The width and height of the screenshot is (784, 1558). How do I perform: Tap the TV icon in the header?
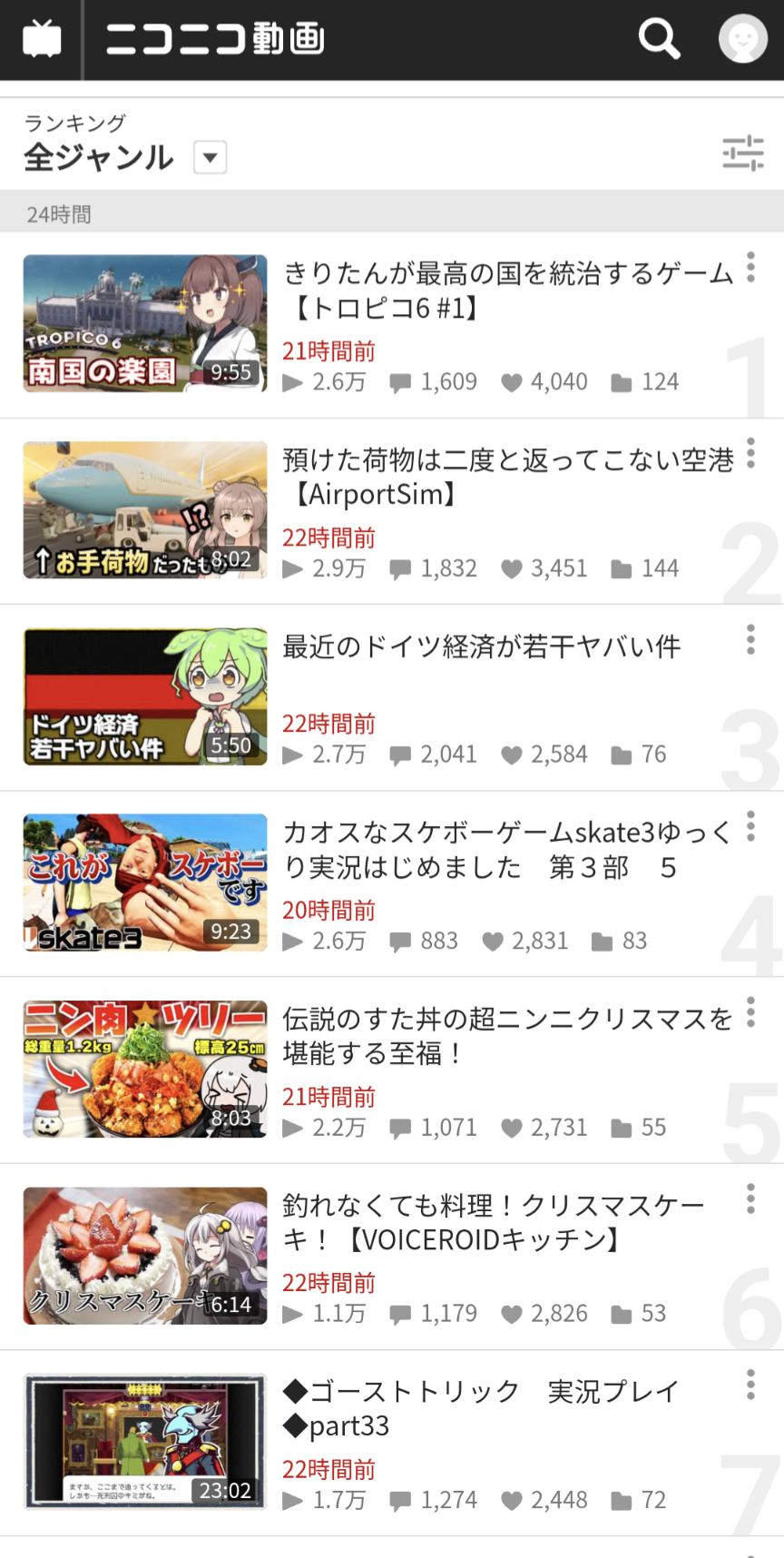pyautogui.click(x=42, y=39)
